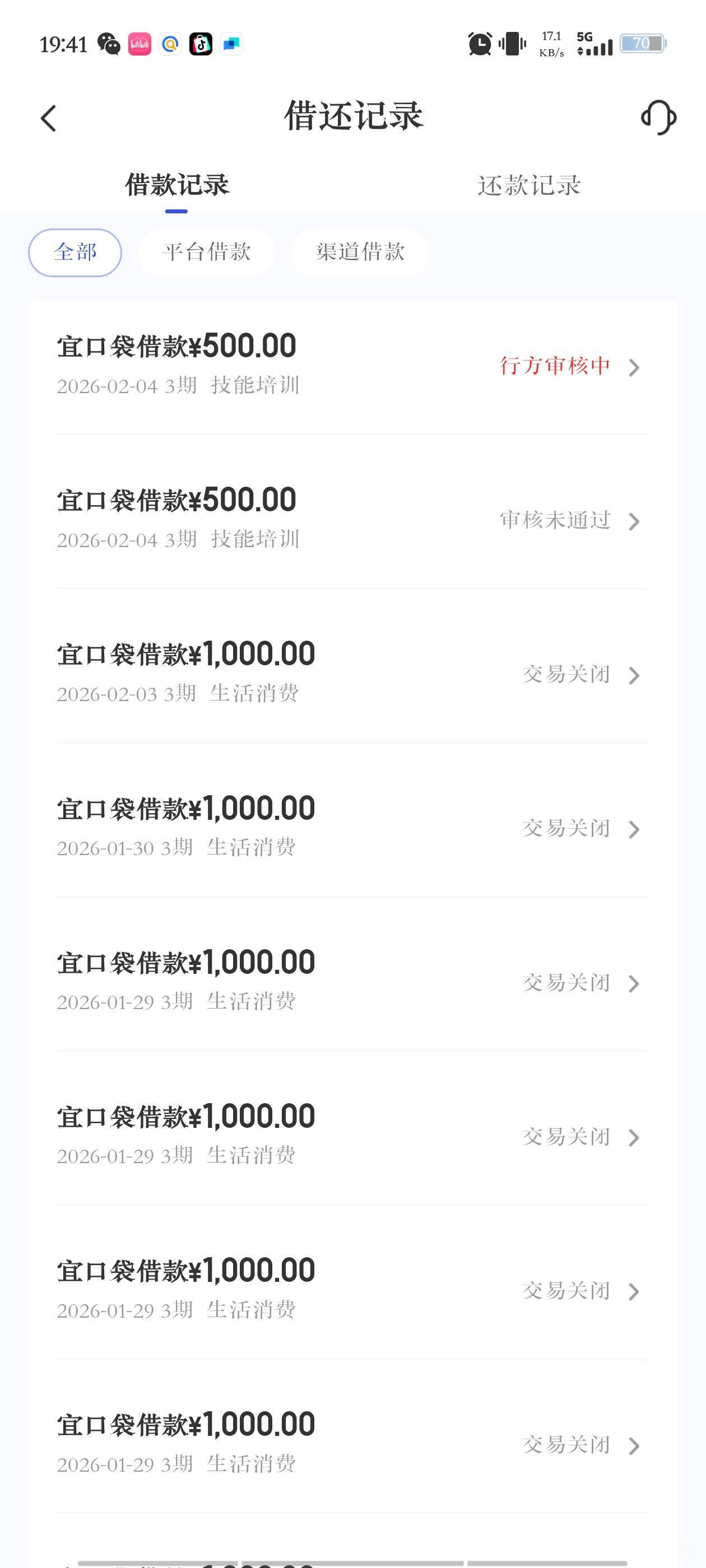Select the 借款记录 tab
The image size is (706, 1568).
pos(176,186)
